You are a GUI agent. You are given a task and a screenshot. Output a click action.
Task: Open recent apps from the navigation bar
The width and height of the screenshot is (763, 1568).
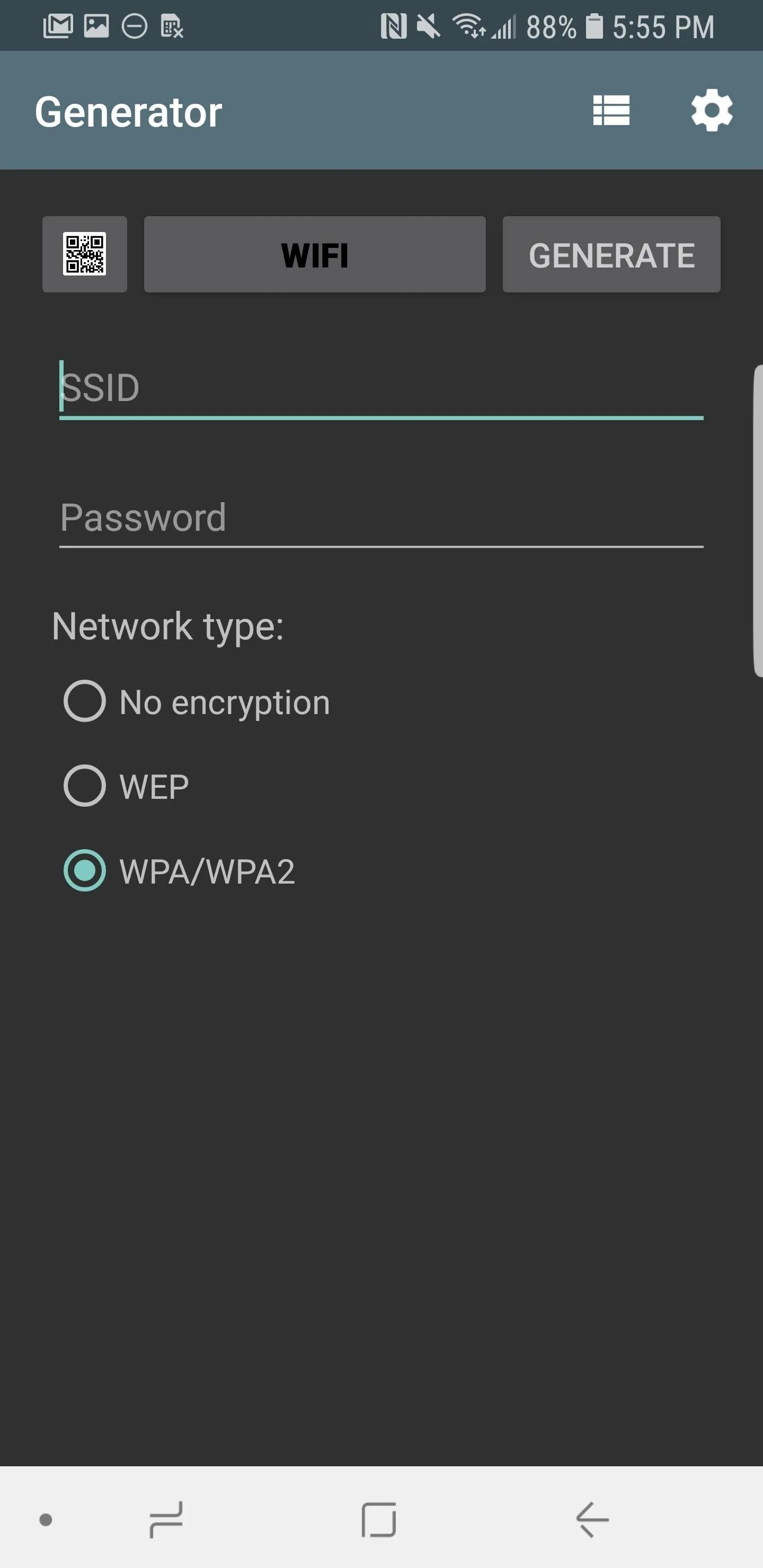click(166, 1519)
